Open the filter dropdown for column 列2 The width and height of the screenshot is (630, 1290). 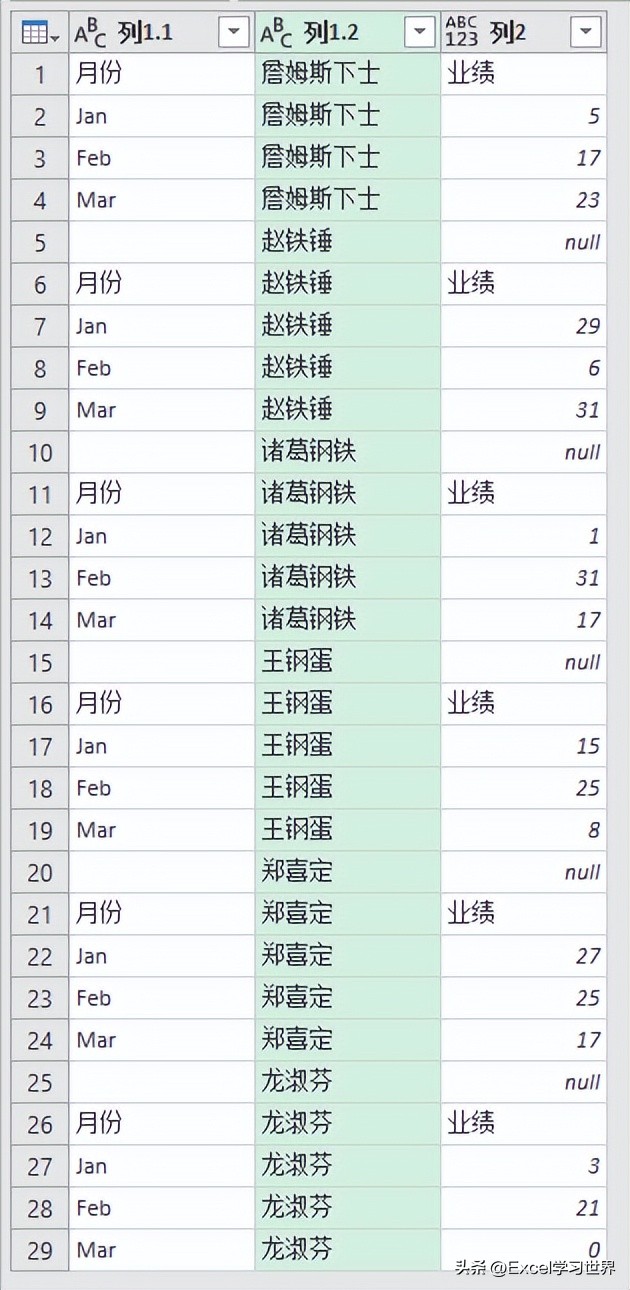[x=585, y=33]
